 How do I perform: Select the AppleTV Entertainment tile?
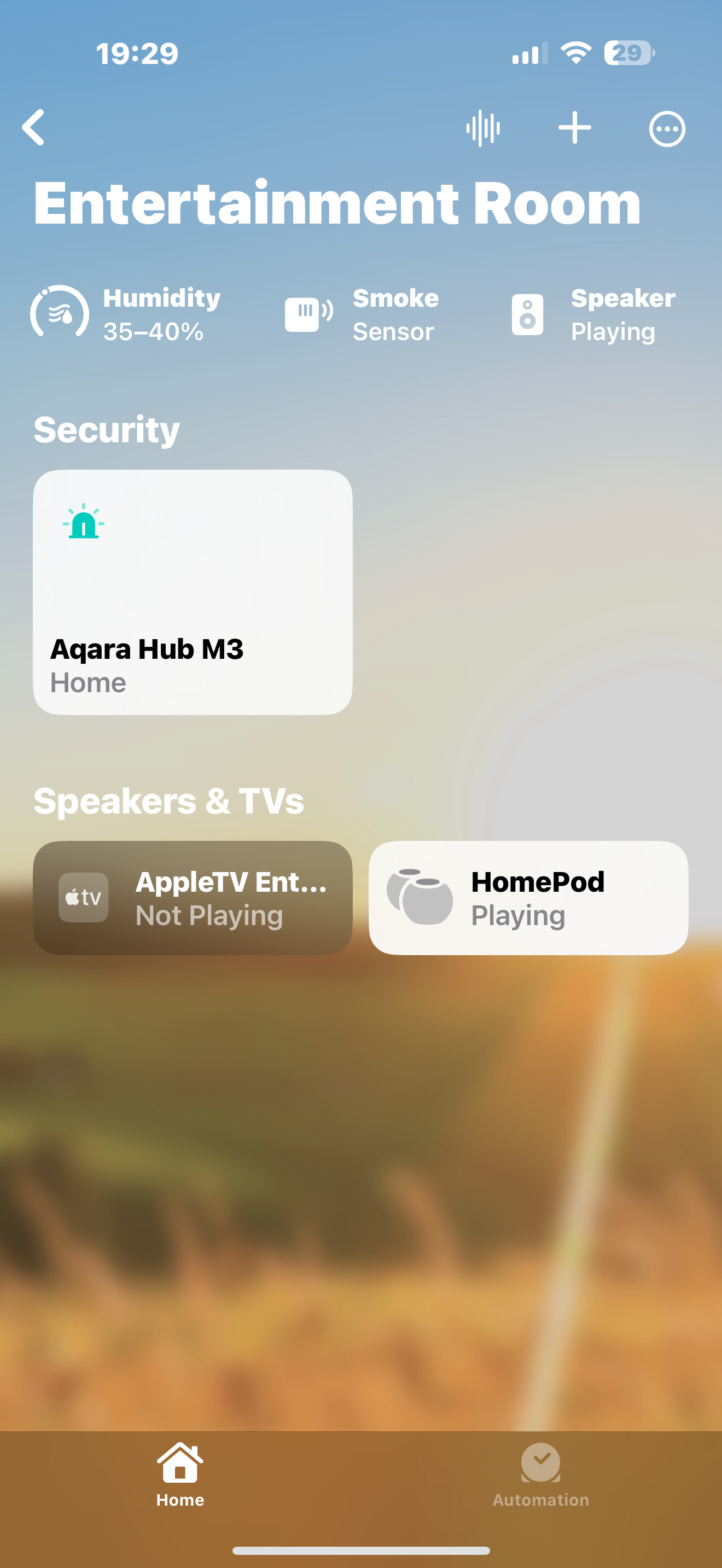193,897
